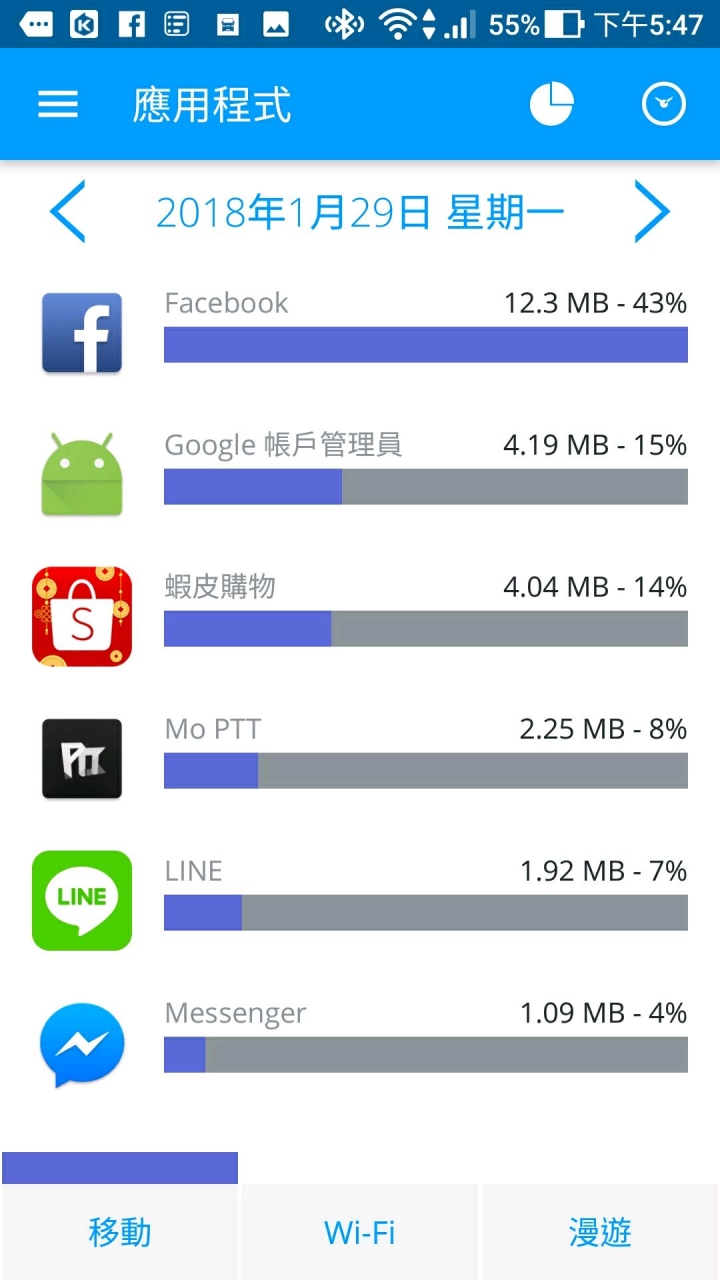Screen dimensions: 720x1280
Task: Switch to the 移動 tab
Action: [120, 1232]
